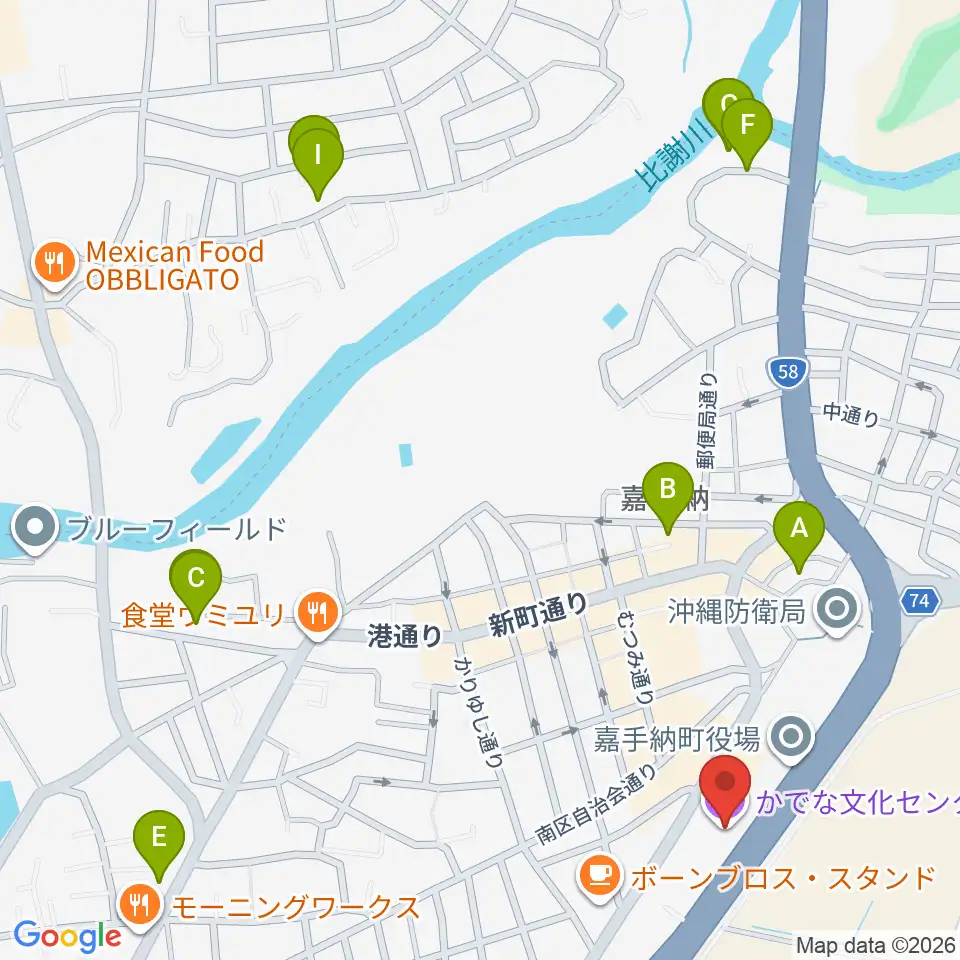Viewport: 960px width, 960px height.
Task: Tap the 沖縄防衛局 place pin
Action: pyautogui.click(x=836, y=610)
